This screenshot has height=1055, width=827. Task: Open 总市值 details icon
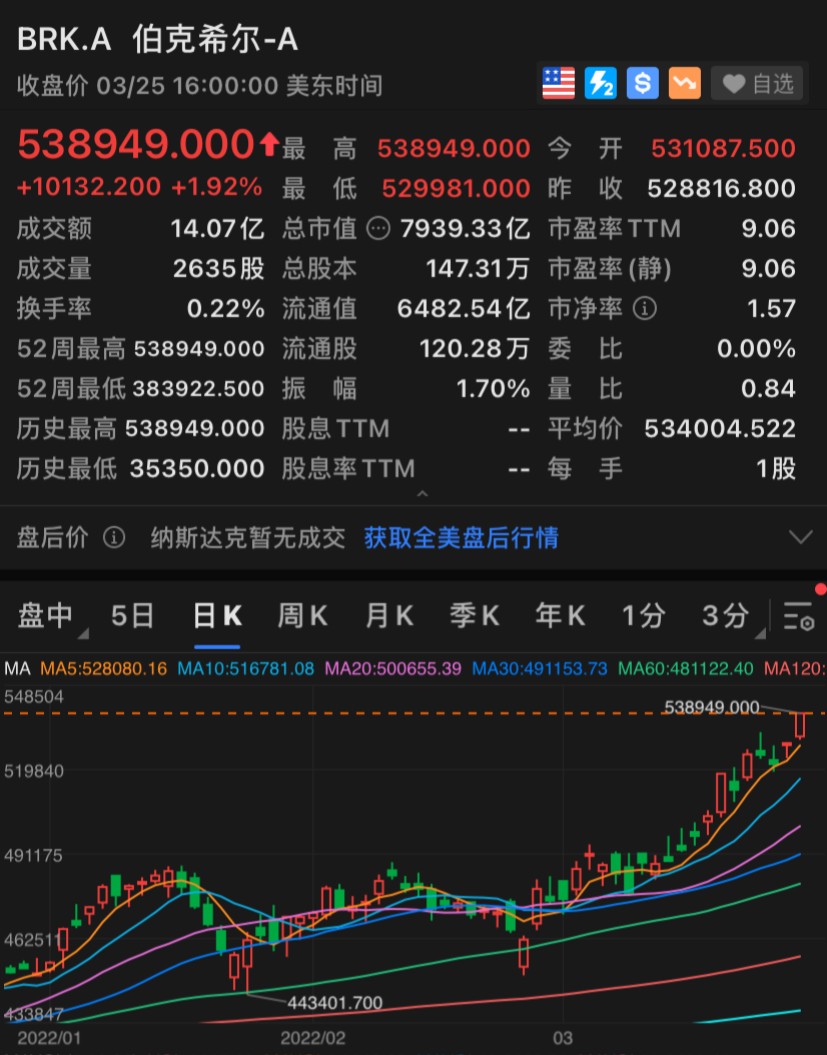point(378,229)
